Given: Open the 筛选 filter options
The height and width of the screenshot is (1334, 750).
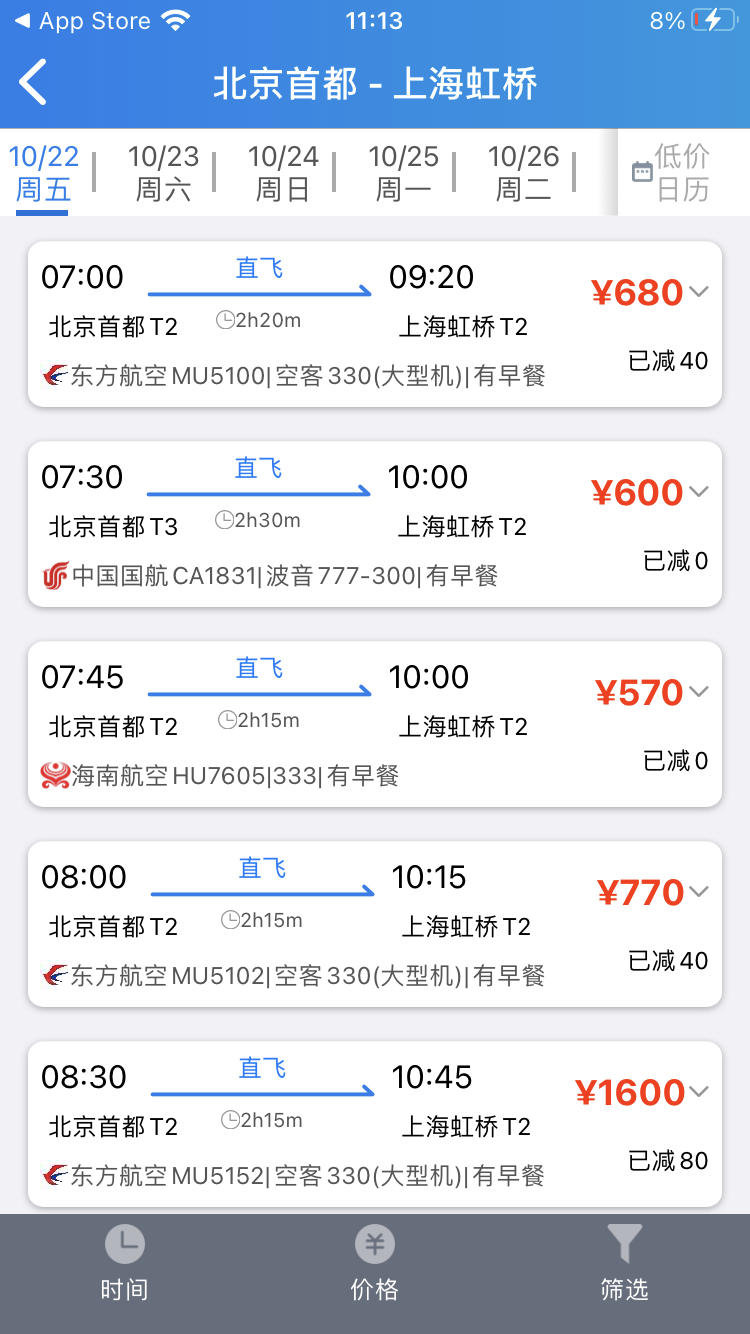Looking at the screenshot, I should (625, 1264).
